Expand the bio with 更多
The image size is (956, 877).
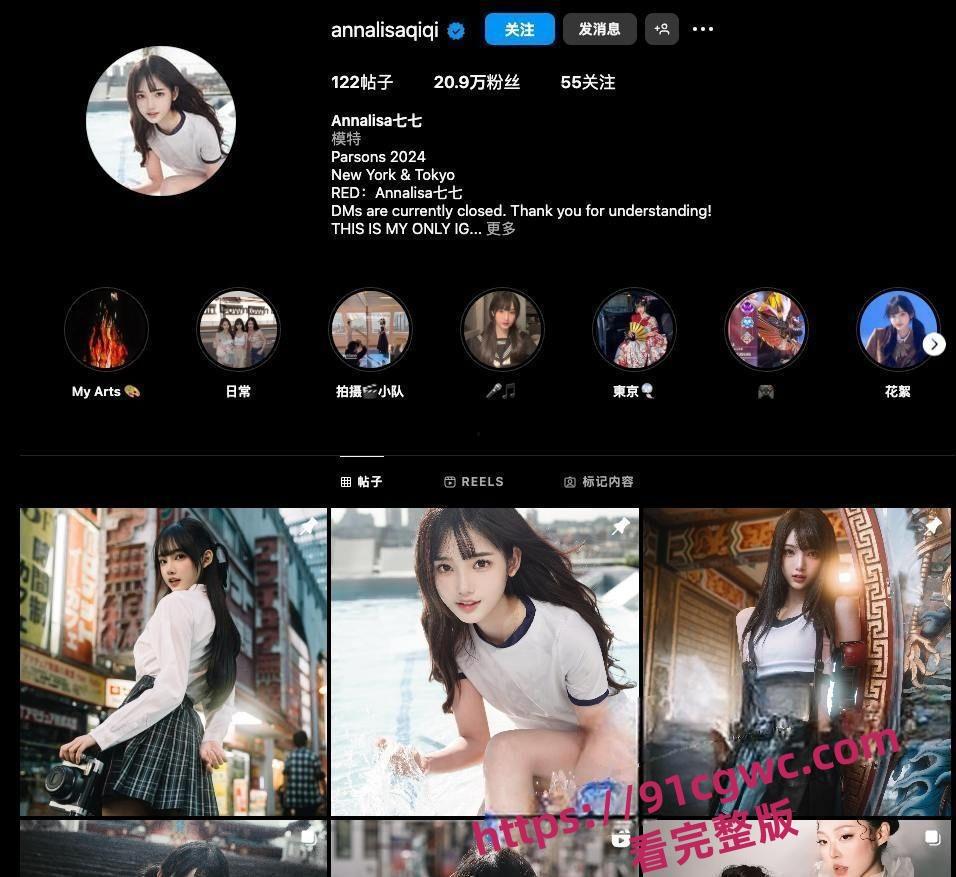point(501,229)
